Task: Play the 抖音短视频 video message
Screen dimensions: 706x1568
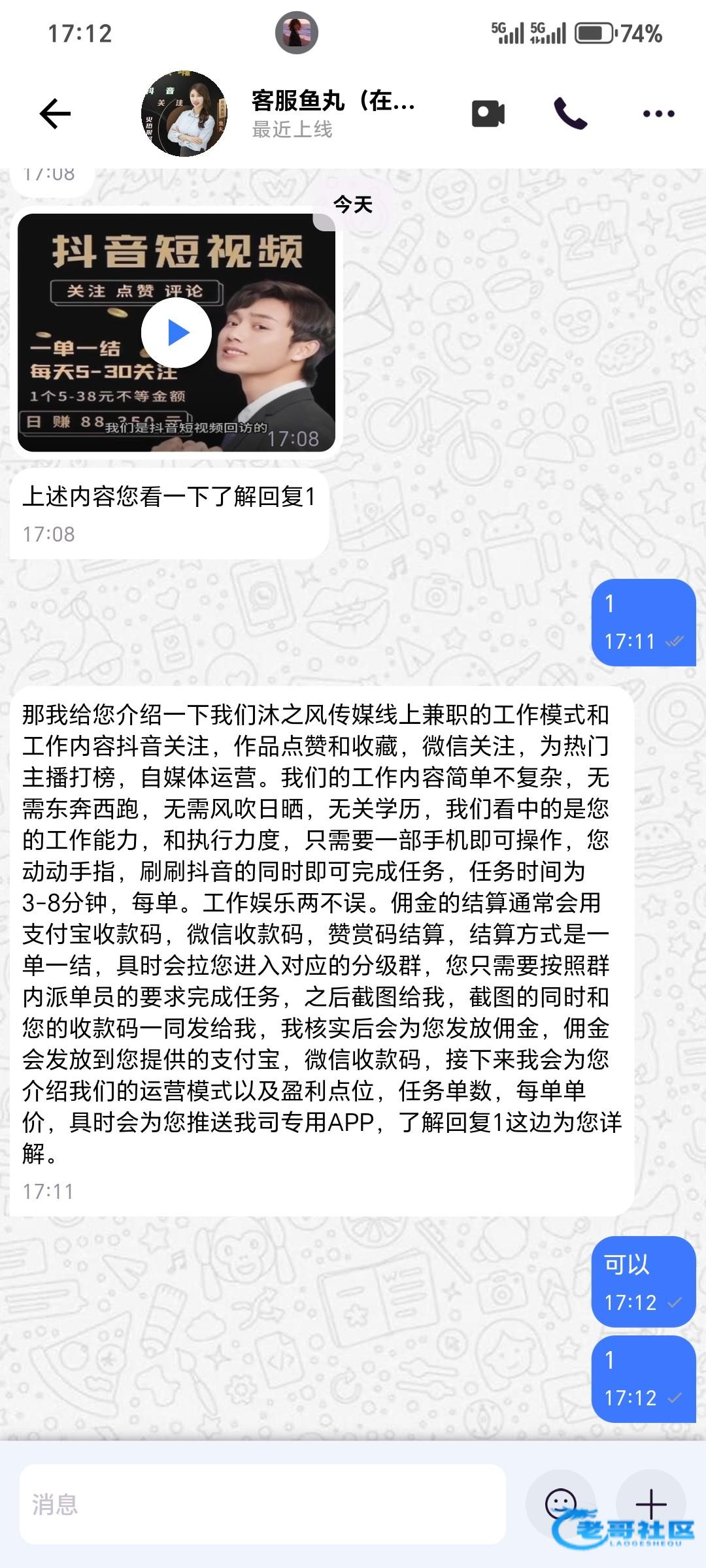Action: (x=176, y=333)
